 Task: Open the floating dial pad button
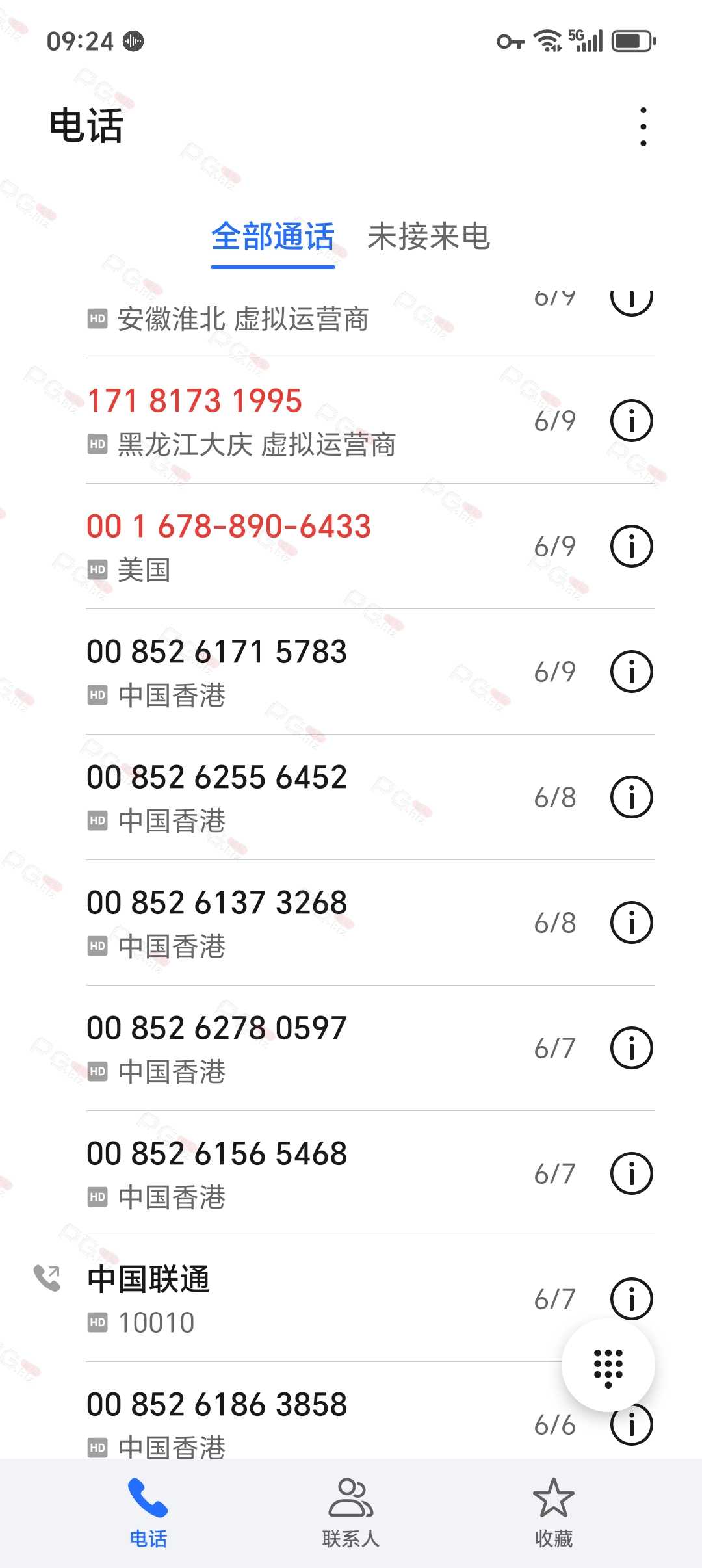click(608, 1365)
